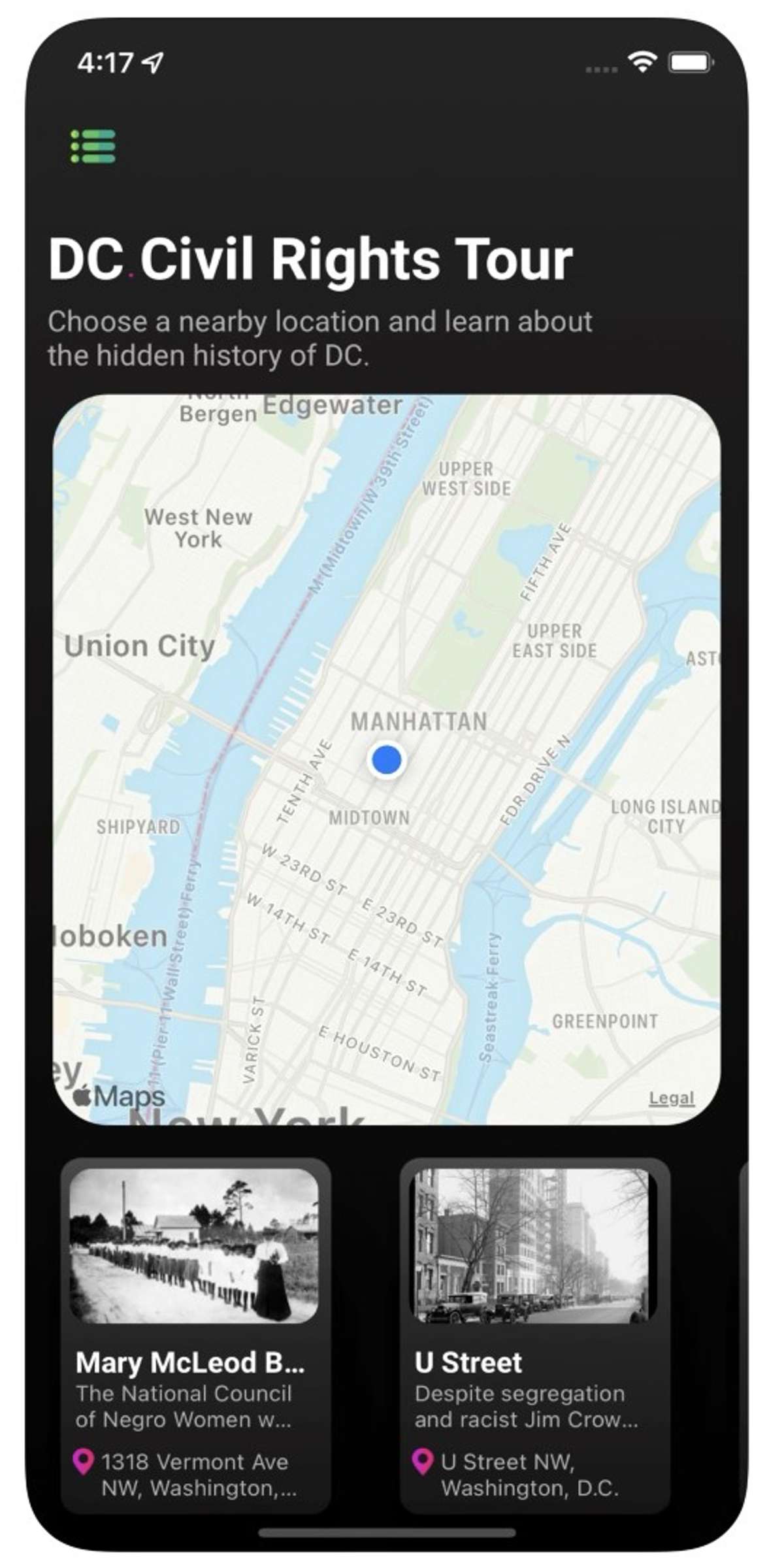Viewport: 784px width, 1561px height.
Task: Open the green list menu icon
Action: [93, 146]
